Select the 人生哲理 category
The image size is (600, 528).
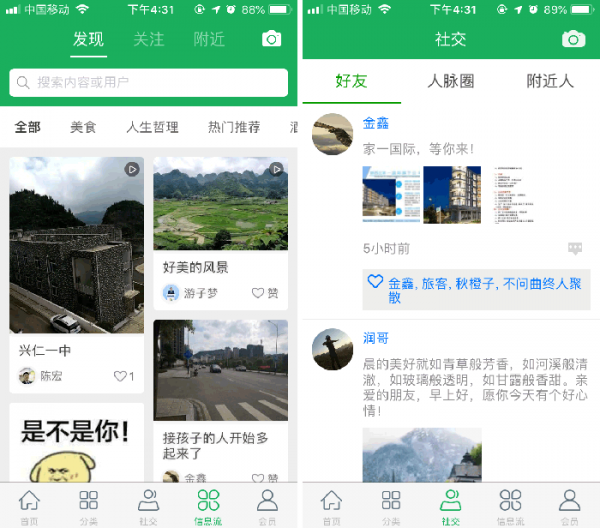click(152, 127)
